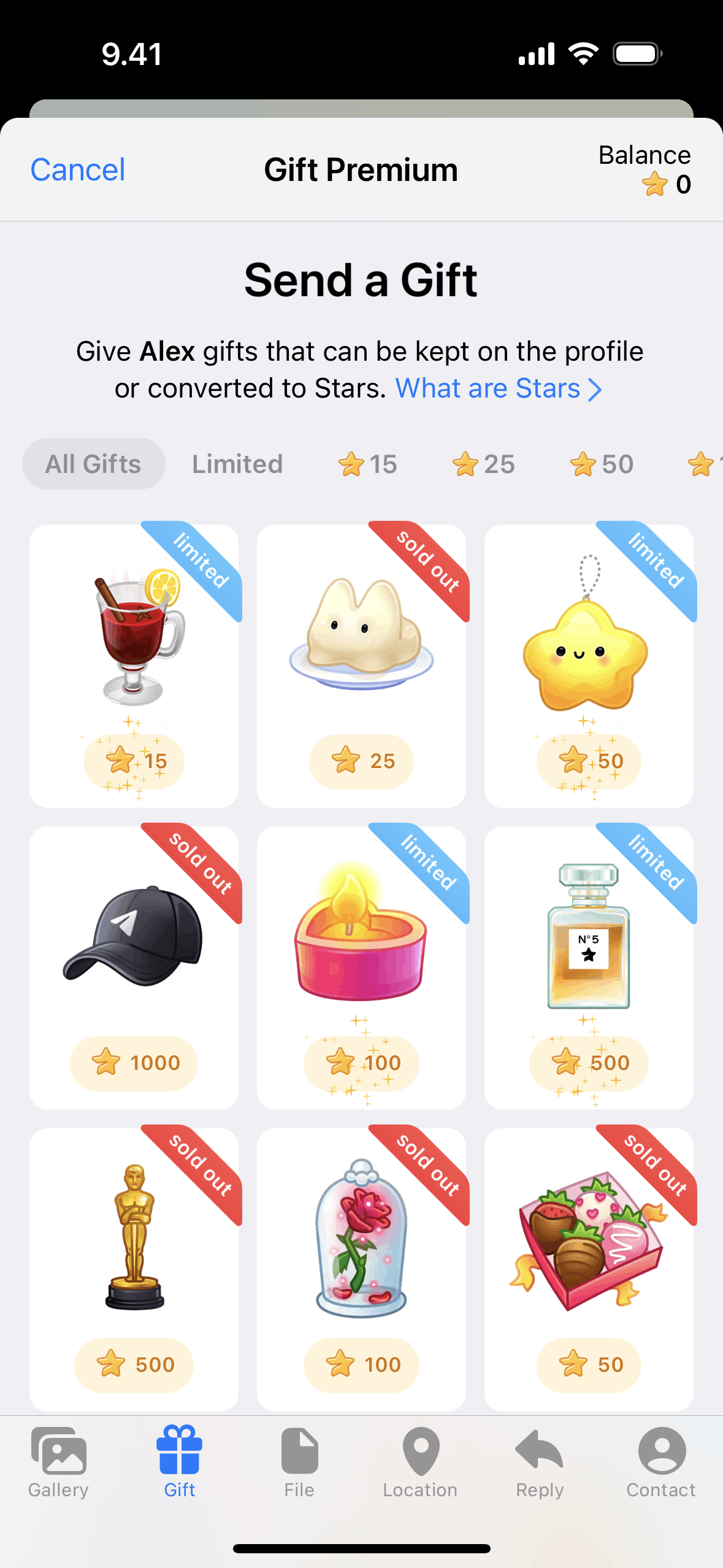This screenshot has height=1568, width=723.
Task: Select the heart candle gift for 100 stars
Action: click(361, 967)
